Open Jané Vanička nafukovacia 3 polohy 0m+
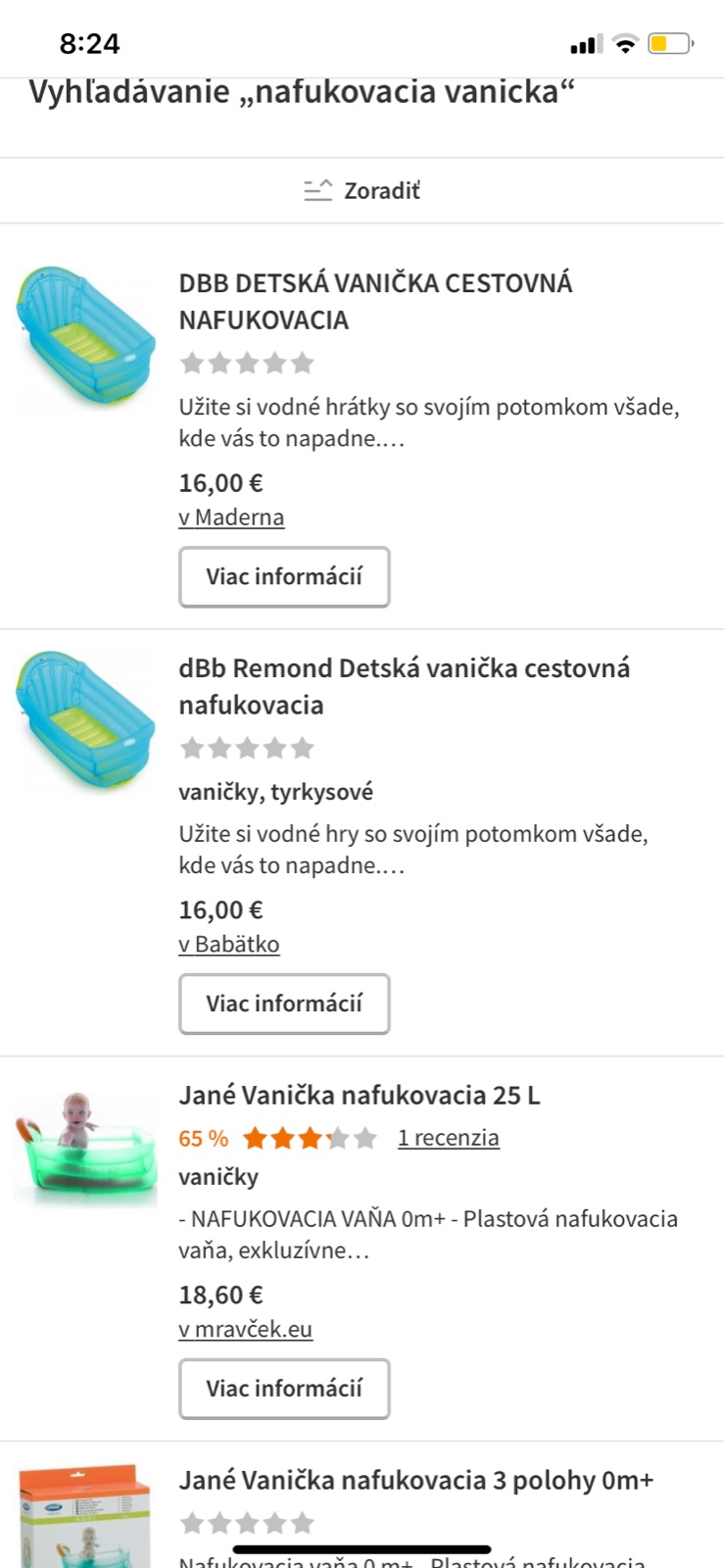 click(415, 1480)
